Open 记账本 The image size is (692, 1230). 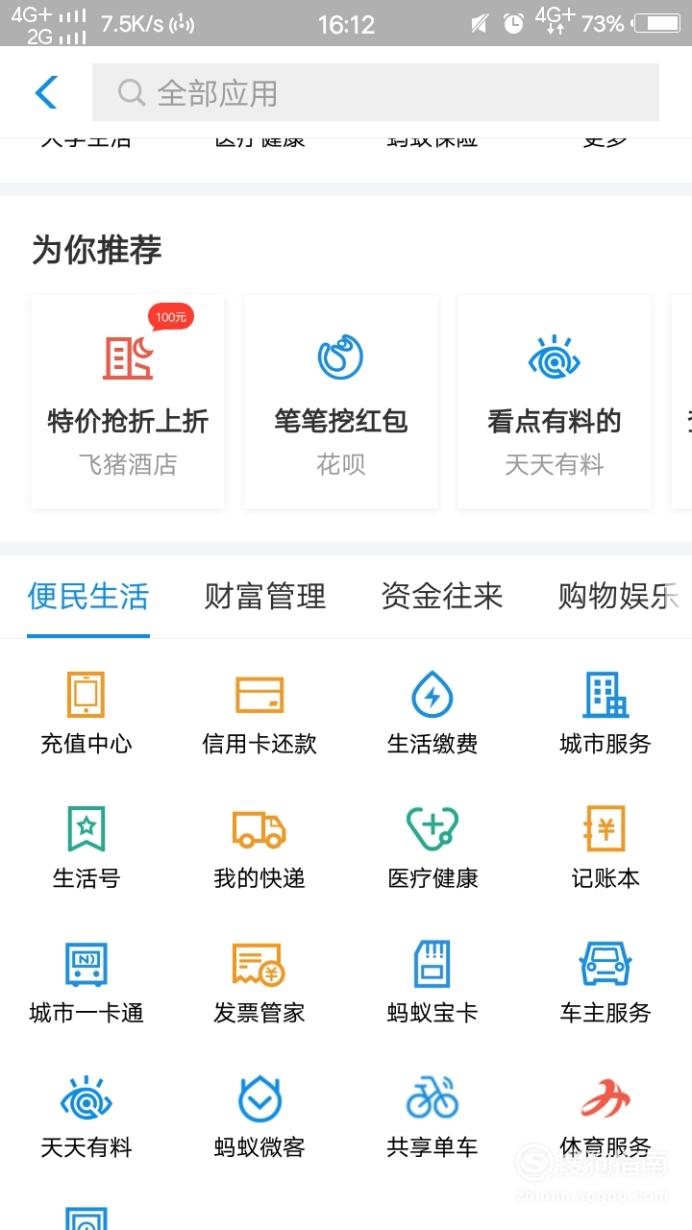[x=605, y=847]
